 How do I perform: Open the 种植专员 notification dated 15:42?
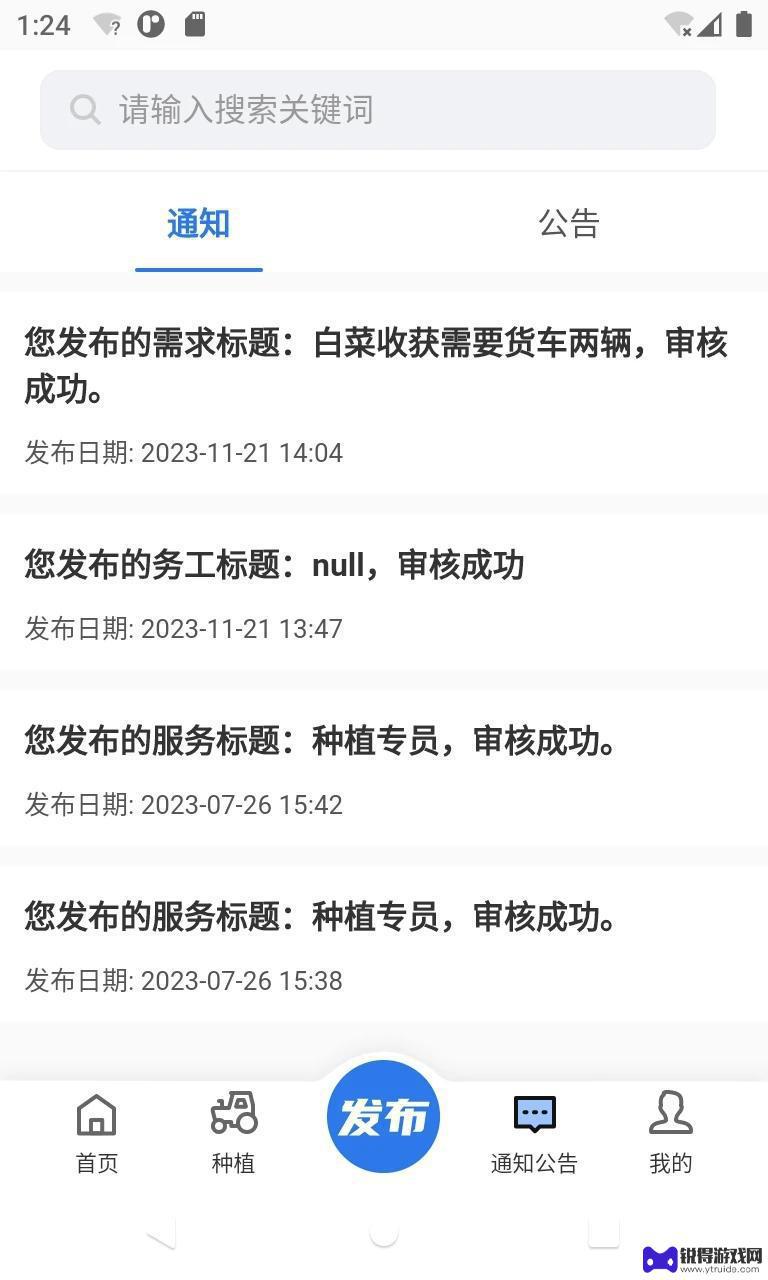pyautogui.click(x=384, y=768)
